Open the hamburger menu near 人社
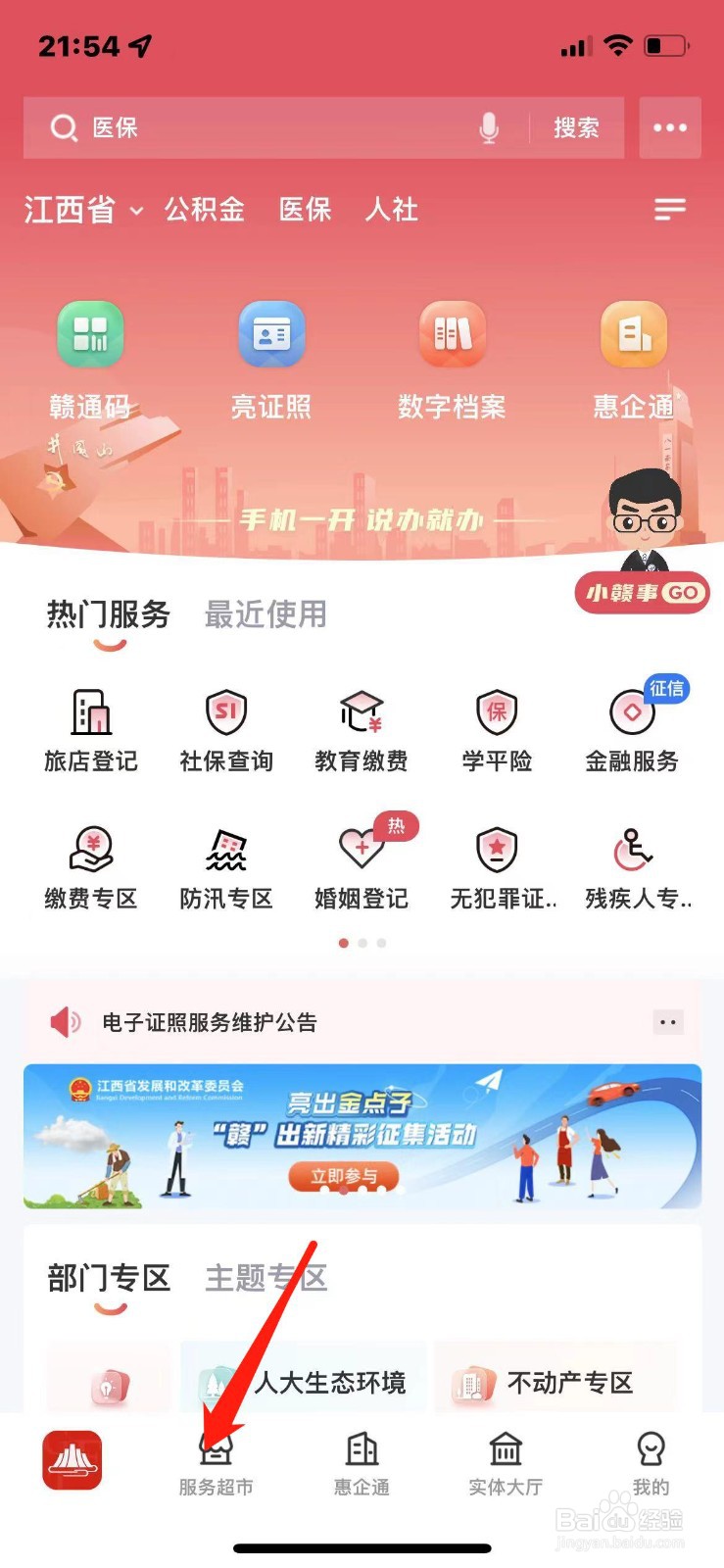Viewport: 724px width, 1568px height. (x=669, y=210)
